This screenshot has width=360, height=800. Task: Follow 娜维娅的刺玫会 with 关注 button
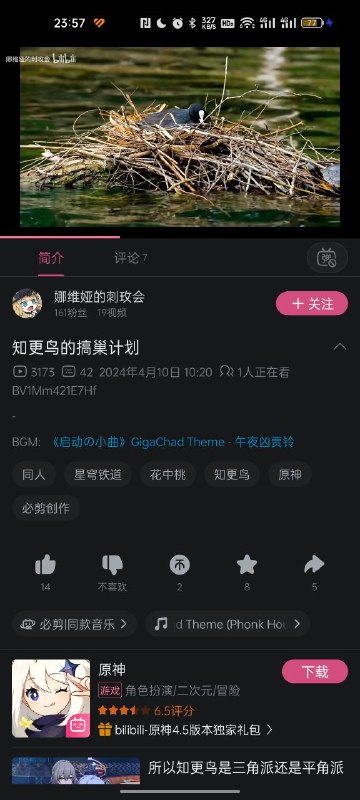[312, 304]
